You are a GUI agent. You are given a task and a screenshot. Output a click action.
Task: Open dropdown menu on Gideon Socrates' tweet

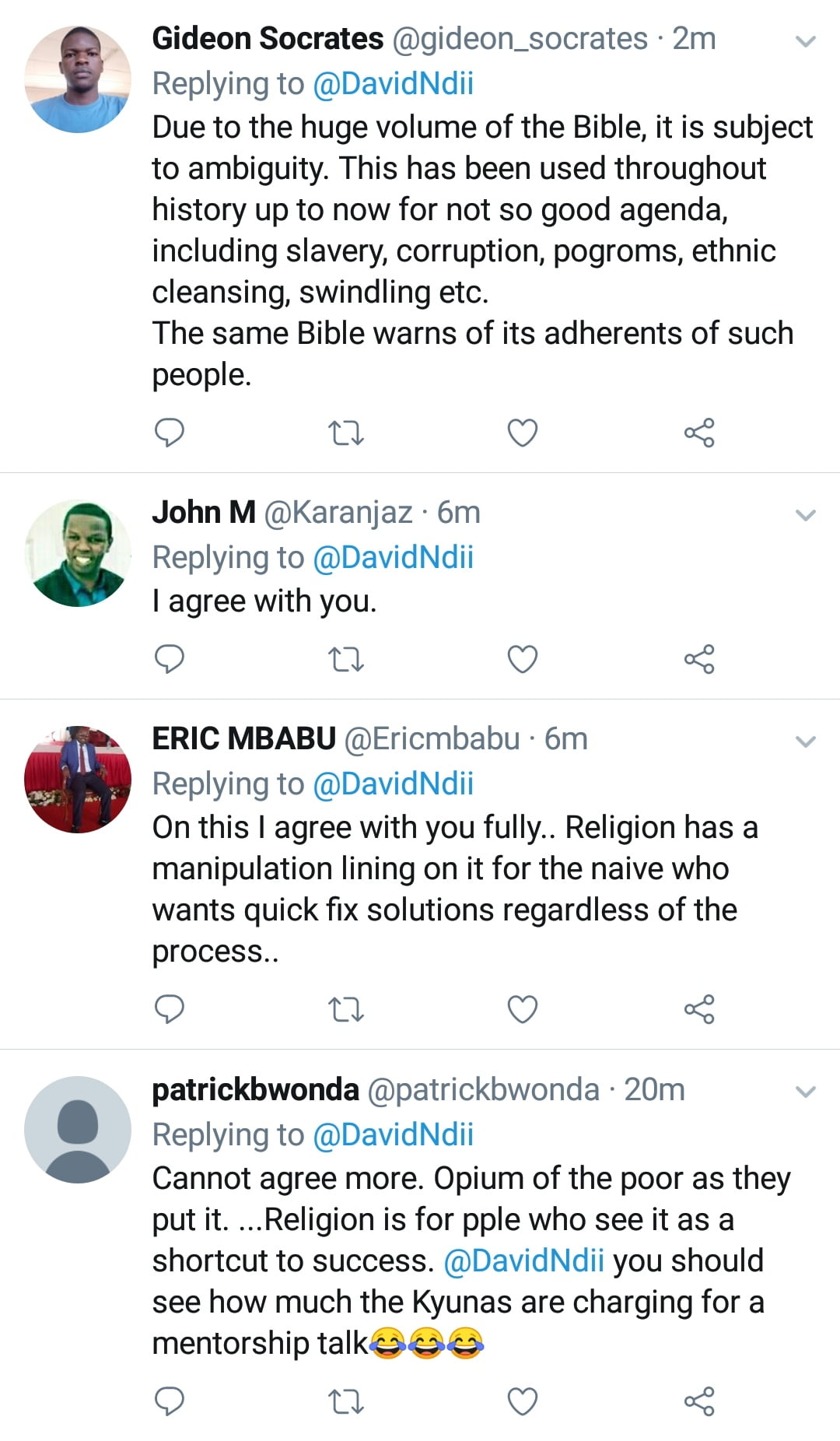click(x=807, y=41)
